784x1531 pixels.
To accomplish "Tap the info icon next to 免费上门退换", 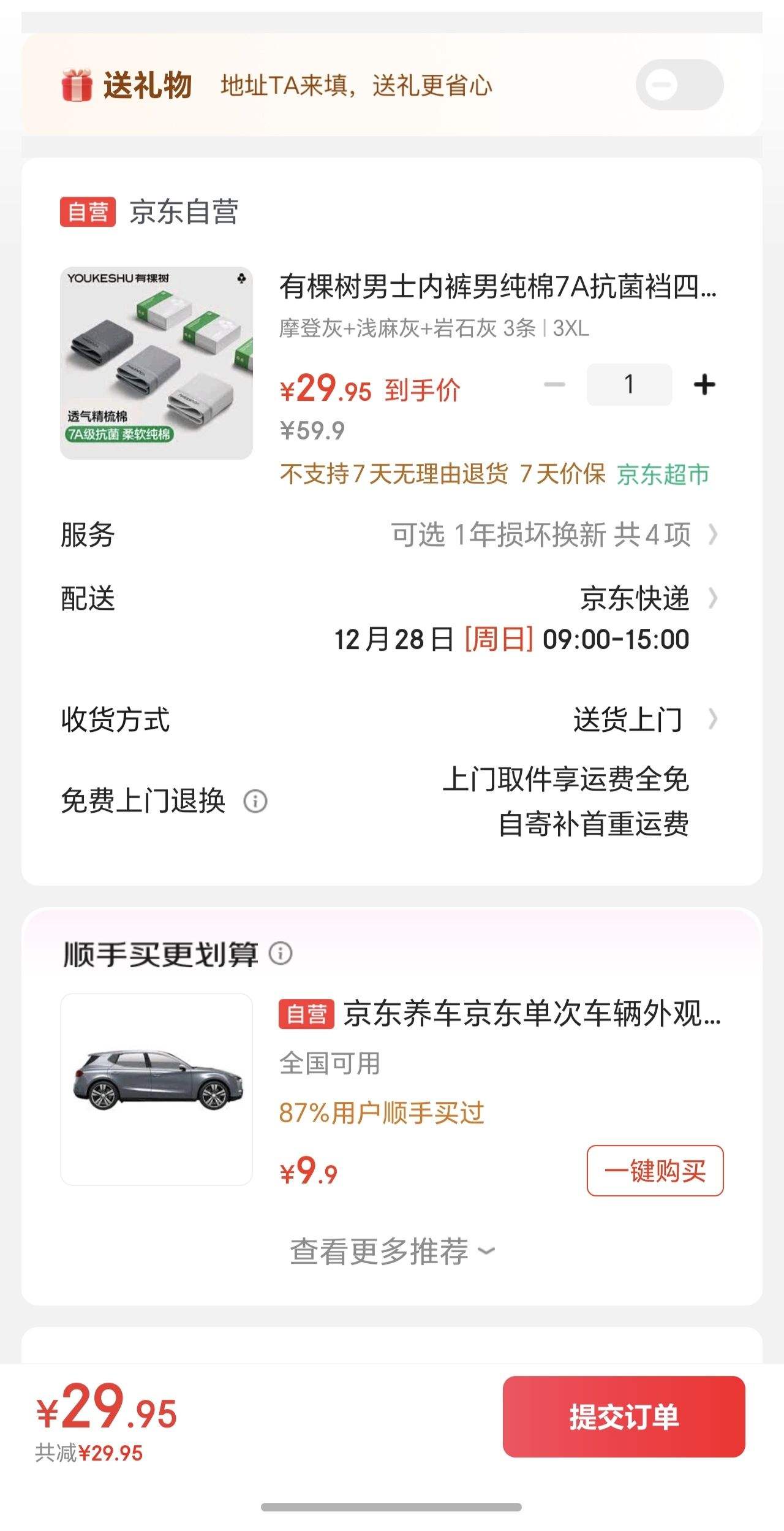I will 256,801.
